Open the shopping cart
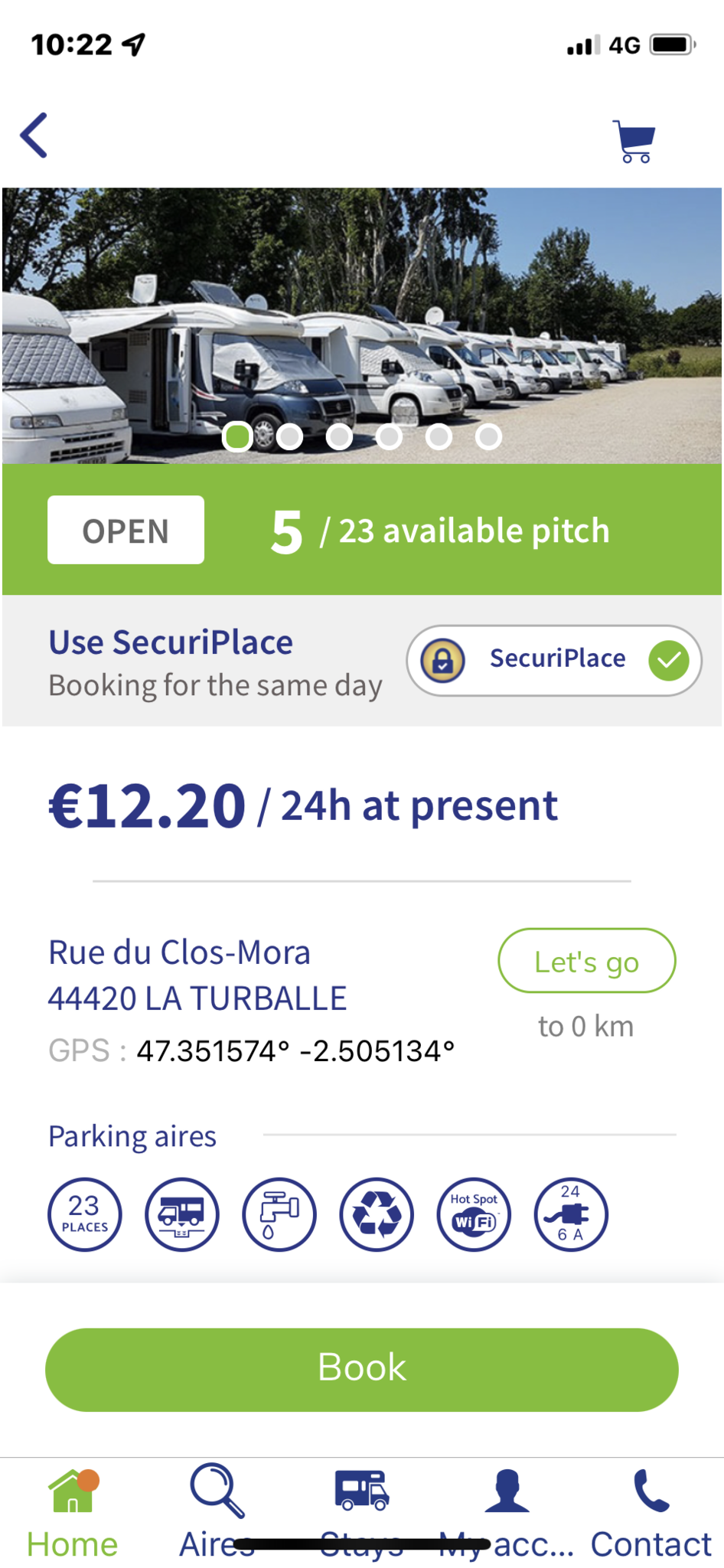This screenshot has height=1568, width=724. pyautogui.click(x=634, y=141)
